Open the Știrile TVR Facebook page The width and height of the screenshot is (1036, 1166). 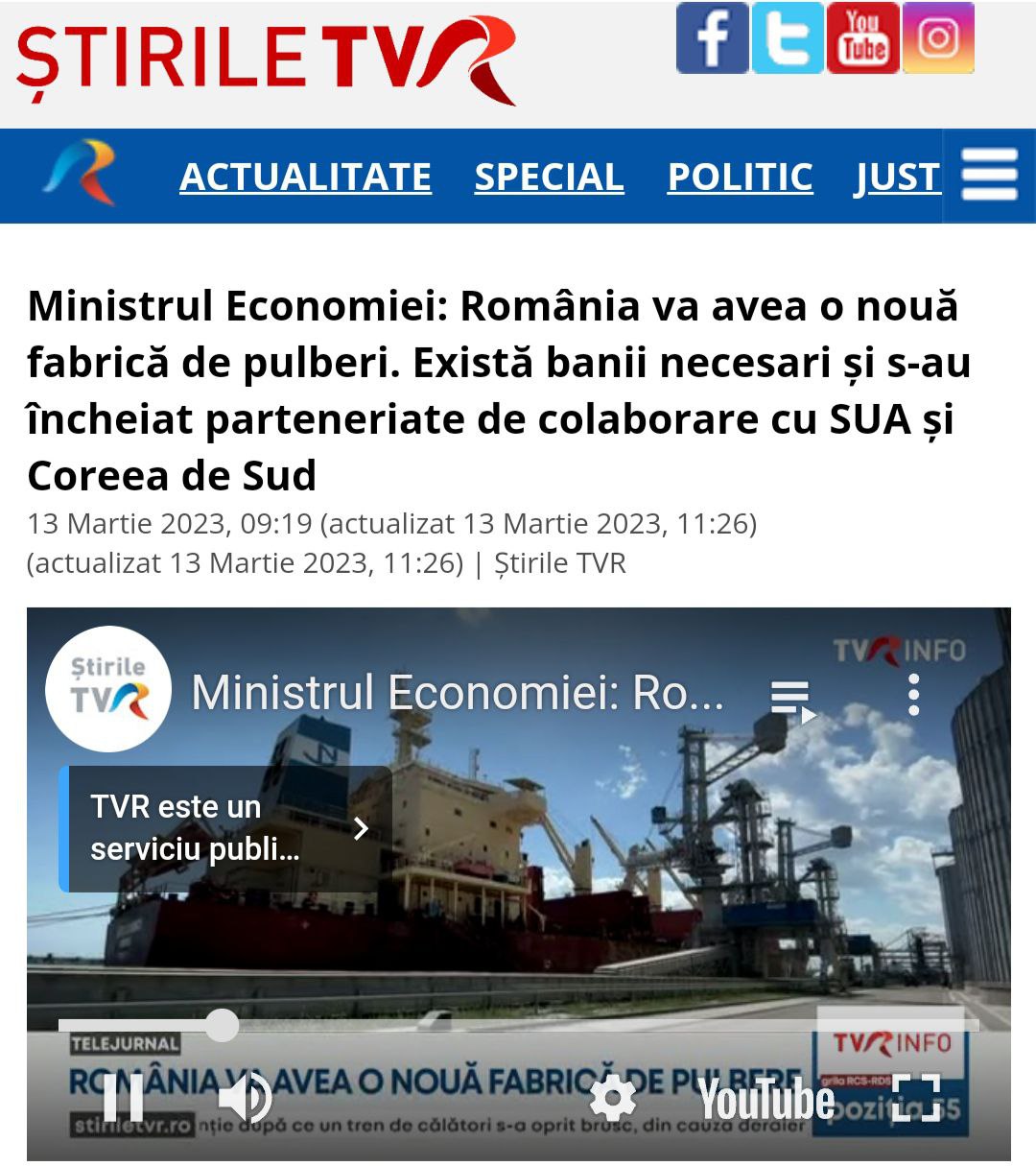[712, 38]
